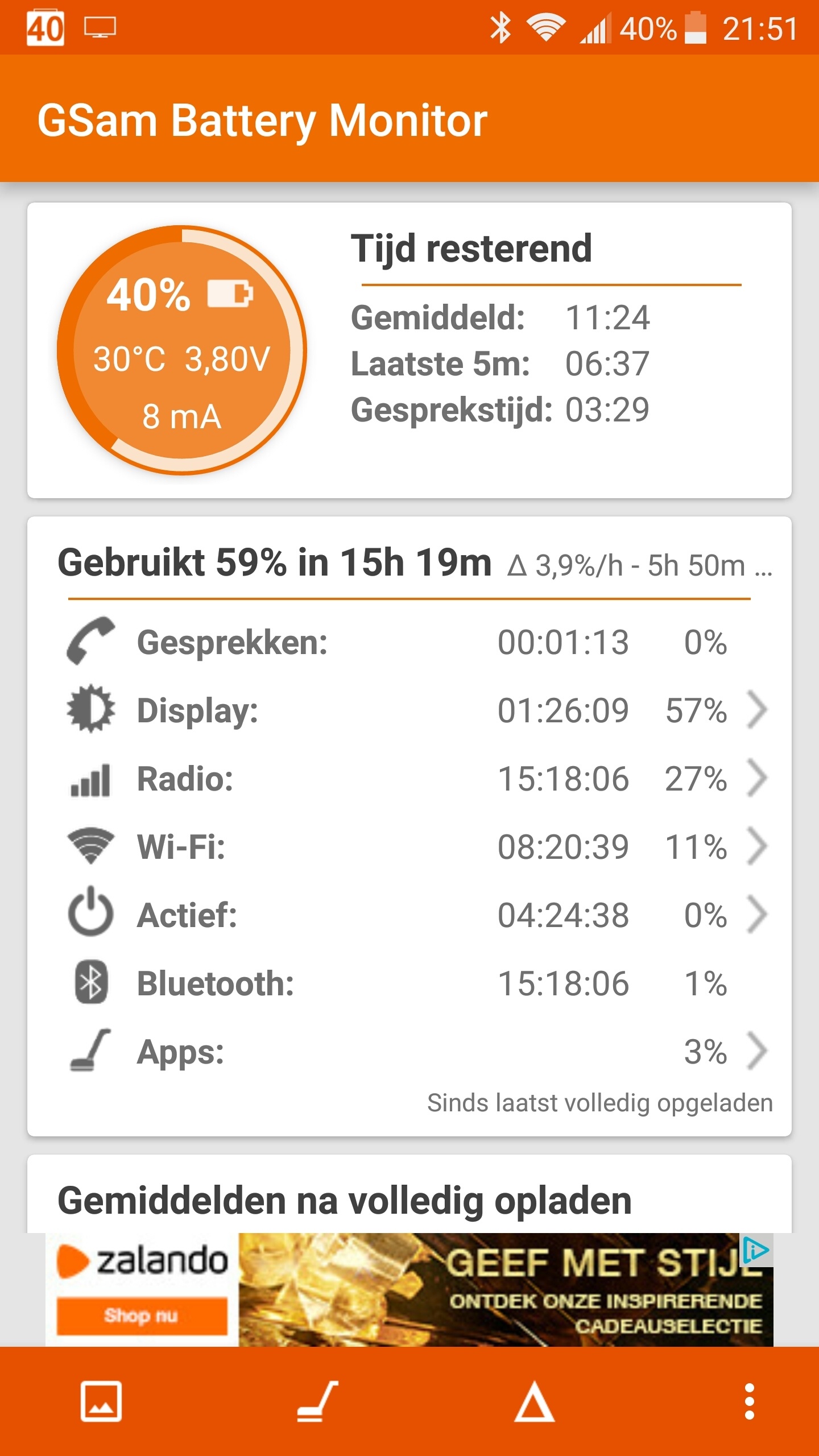819x1456 pixels.
Task: Tap the delta triangle icon in bottom bar
Action: coord(534,1401)
